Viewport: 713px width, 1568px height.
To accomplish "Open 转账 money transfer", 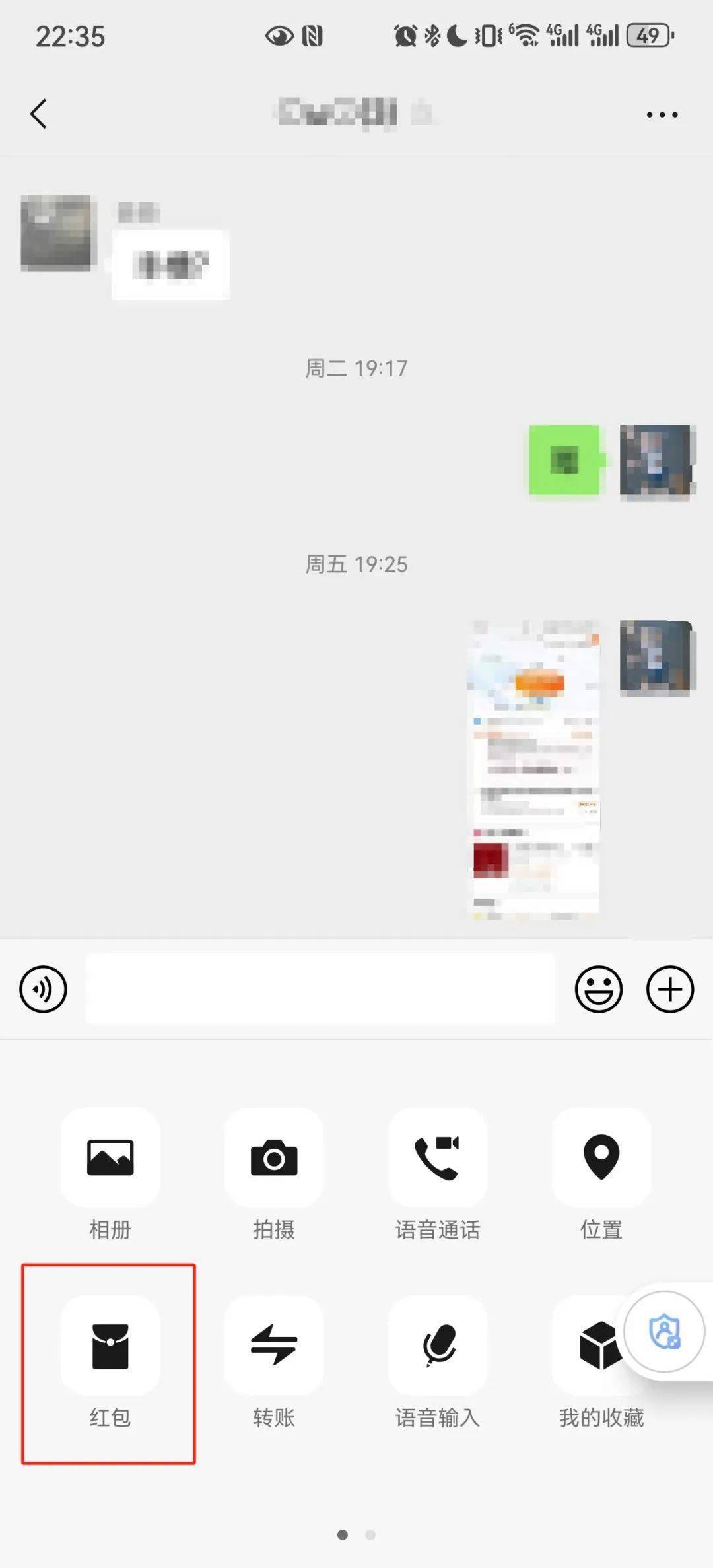I will [x=274, y=1346].
